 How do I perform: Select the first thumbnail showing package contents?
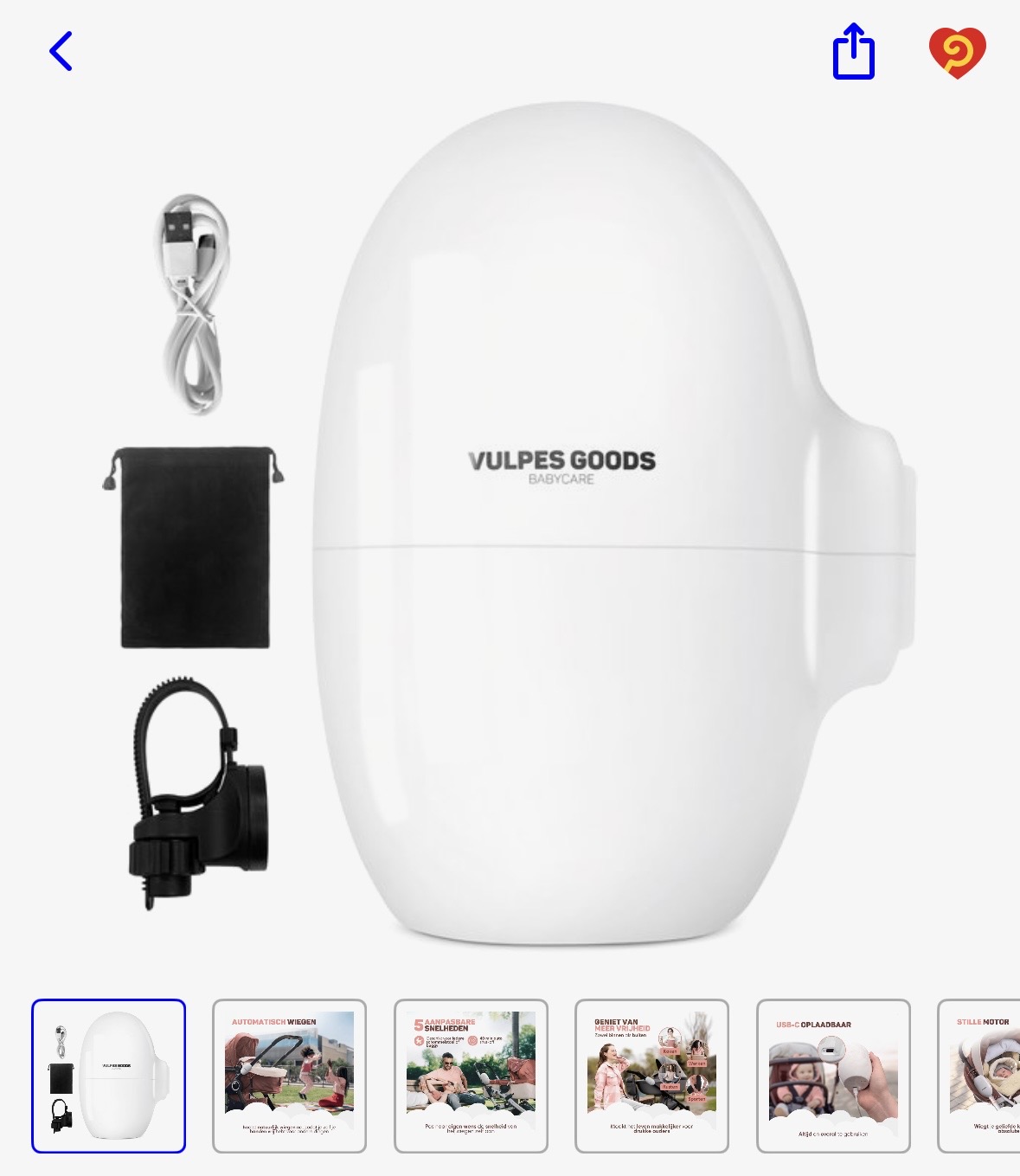[x=109, y=1076]
